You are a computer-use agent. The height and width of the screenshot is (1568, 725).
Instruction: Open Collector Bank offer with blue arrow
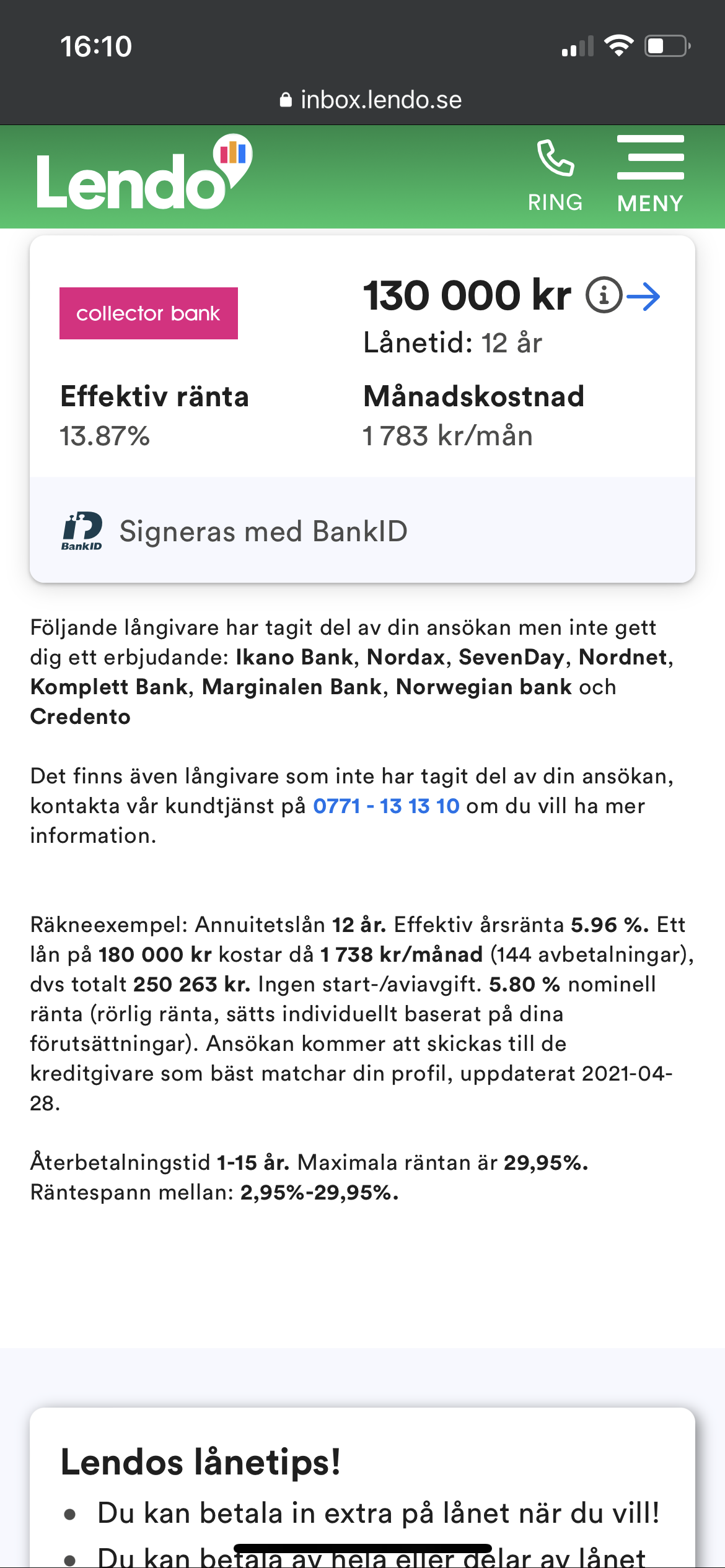644,296
